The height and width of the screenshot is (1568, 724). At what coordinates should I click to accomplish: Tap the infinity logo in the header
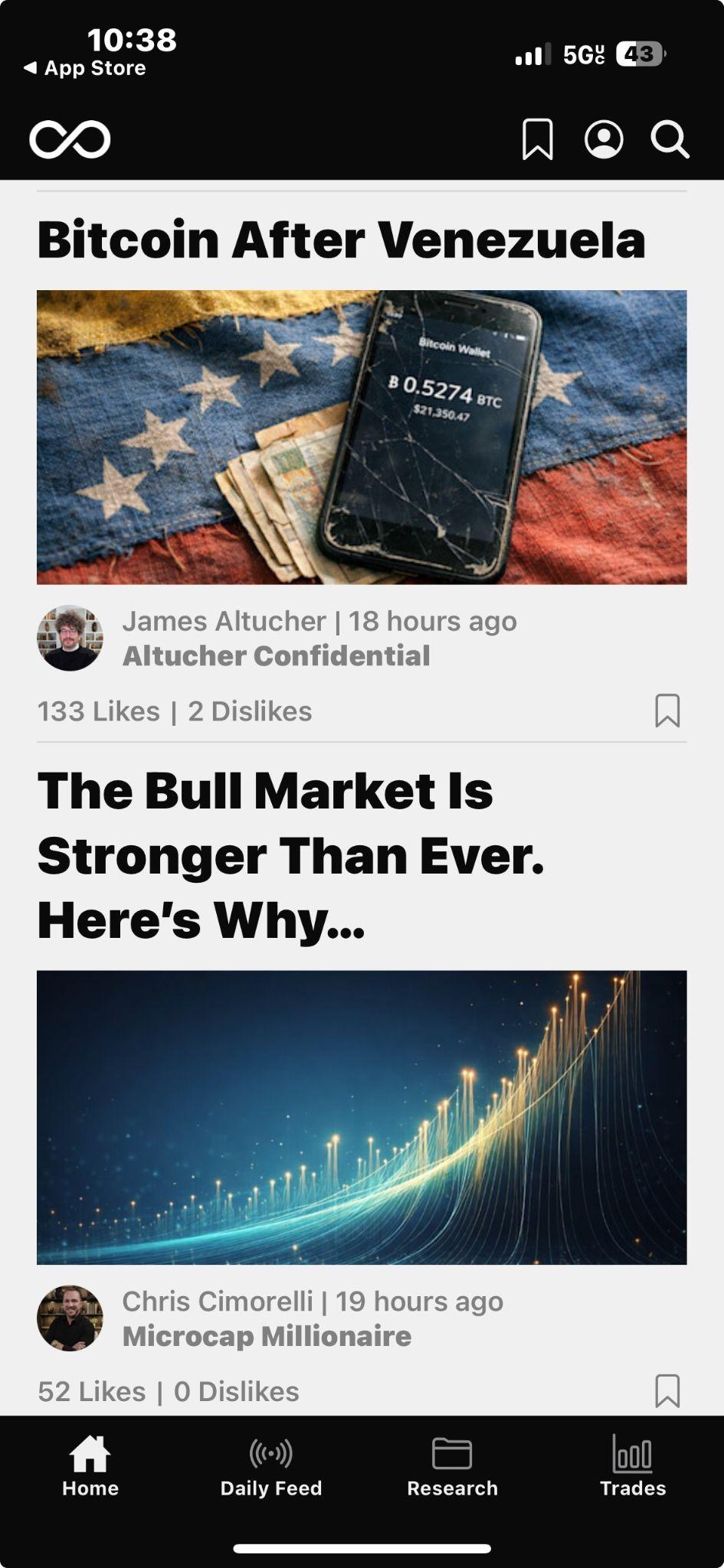click(x=70, y=139)
